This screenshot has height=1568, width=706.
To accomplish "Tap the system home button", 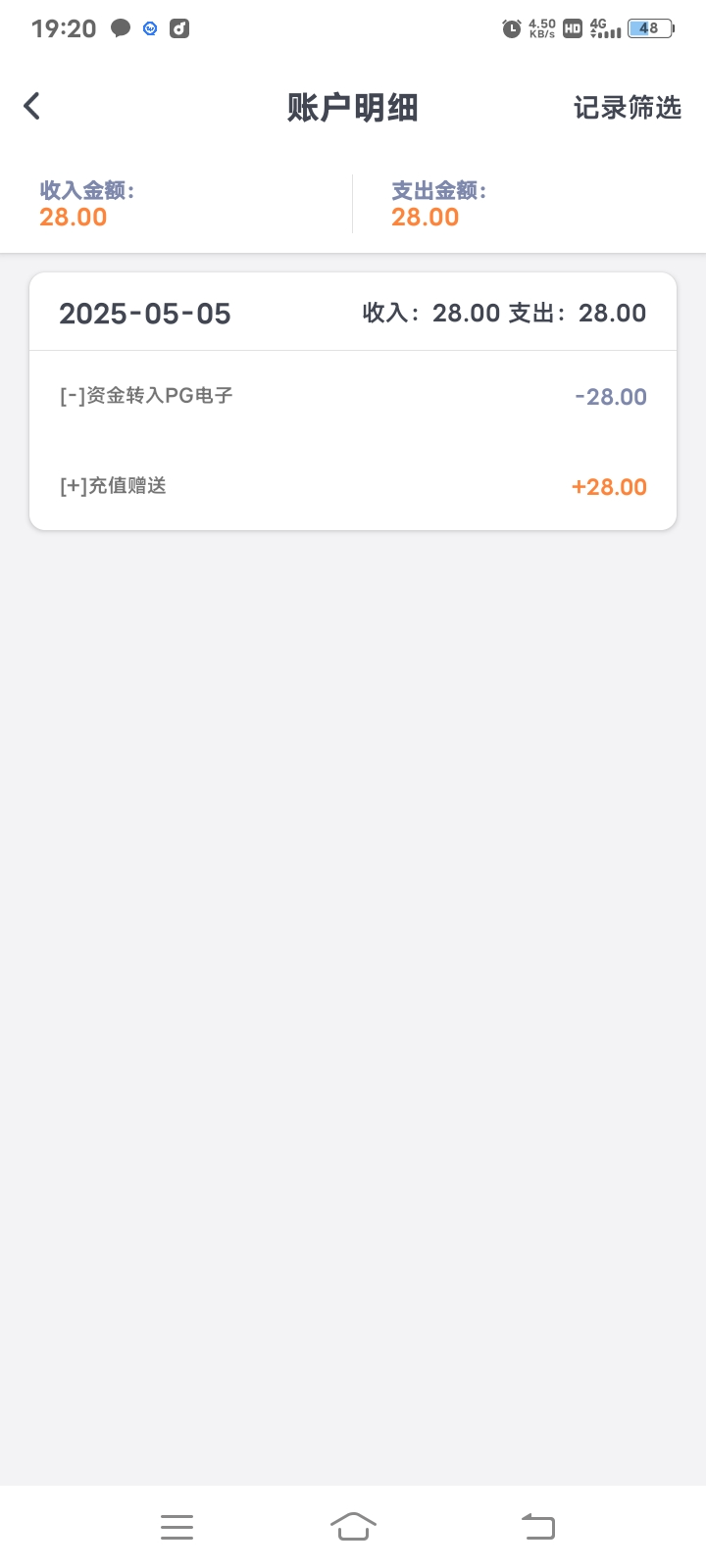I will point(353,1526).
